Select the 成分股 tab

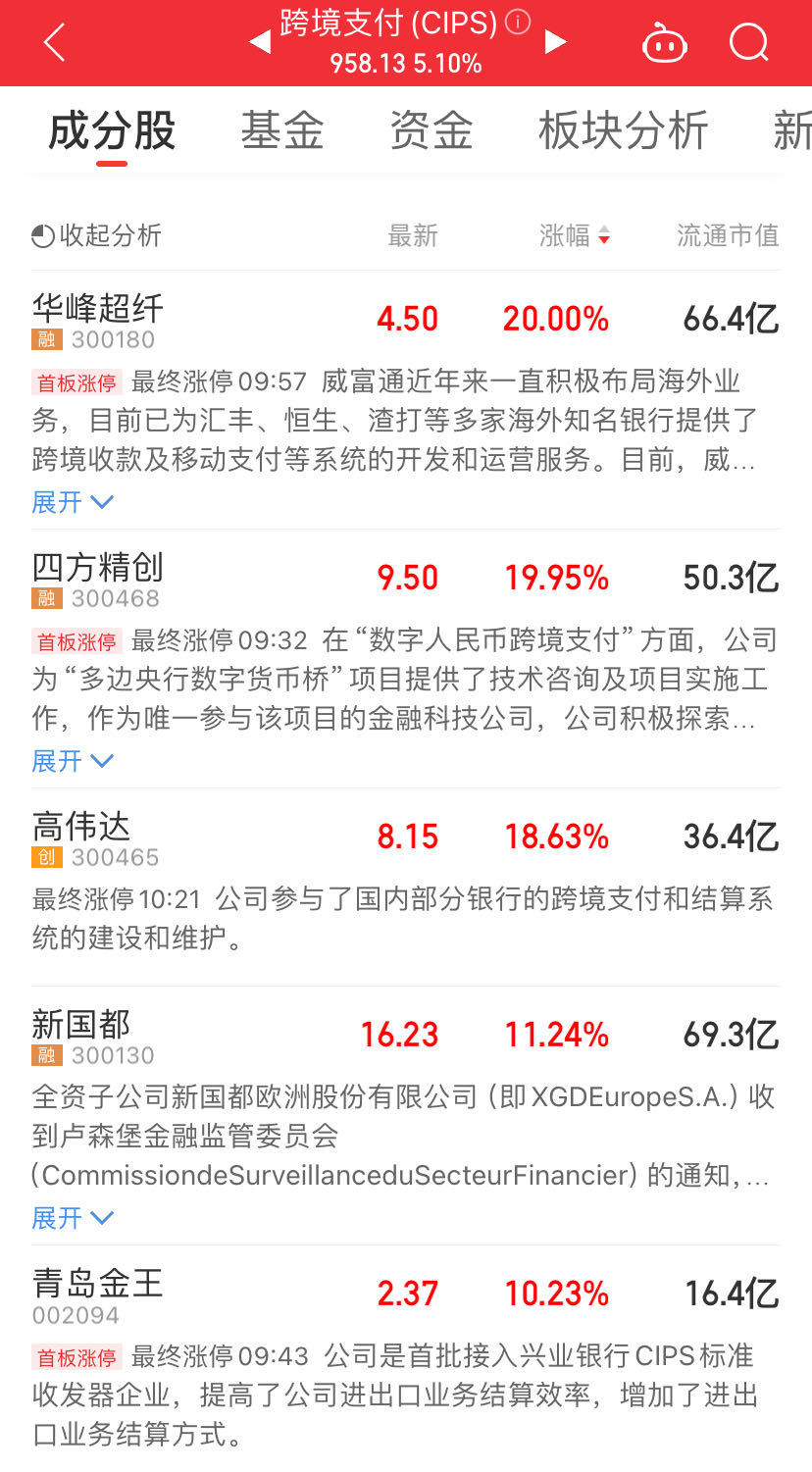point(112,130)
